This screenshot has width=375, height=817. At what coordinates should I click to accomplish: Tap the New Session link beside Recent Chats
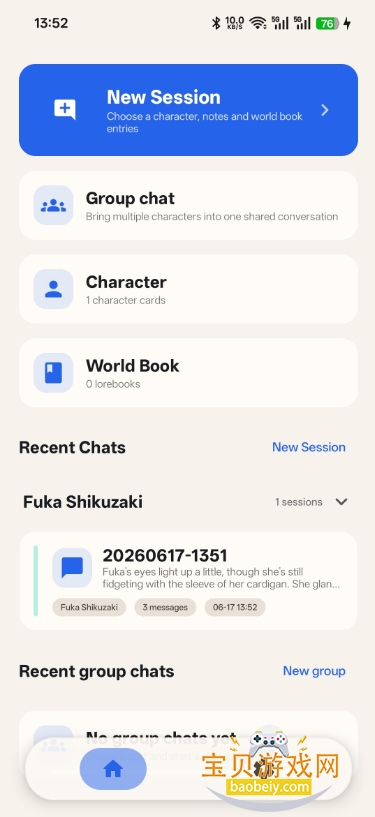(x=309, y=447)
